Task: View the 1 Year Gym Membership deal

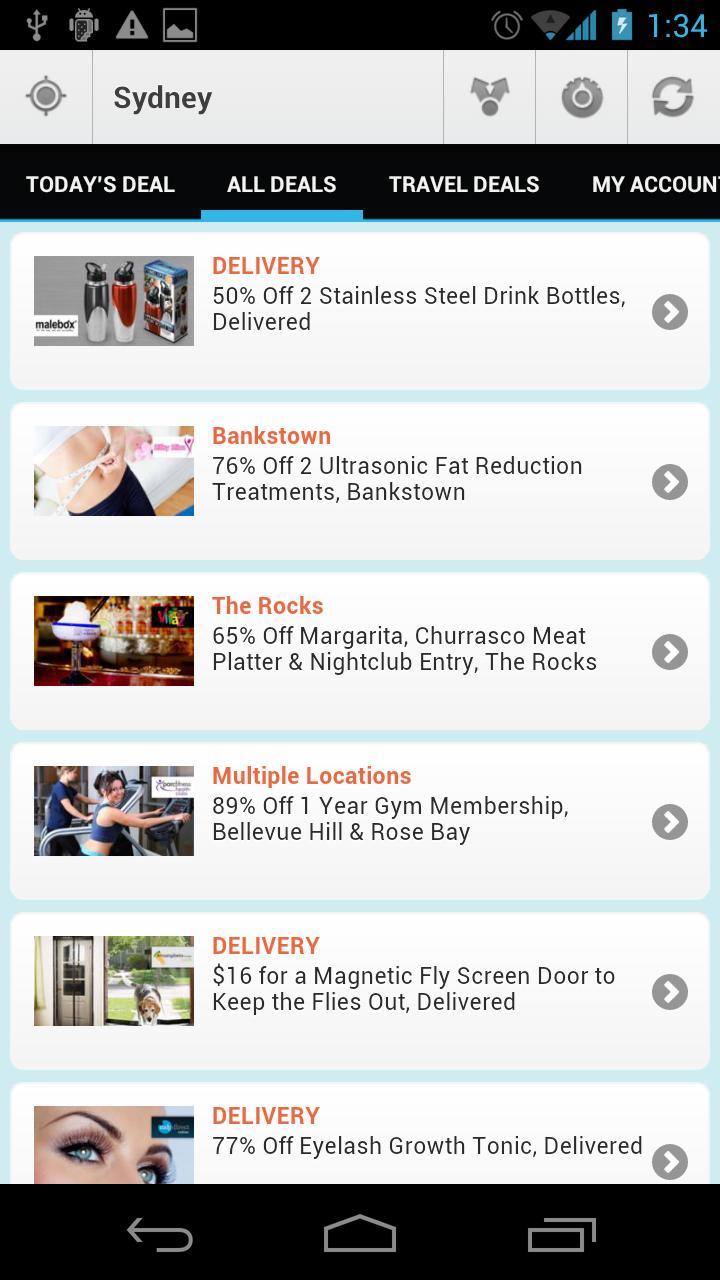Action: [x=360, y=821]
